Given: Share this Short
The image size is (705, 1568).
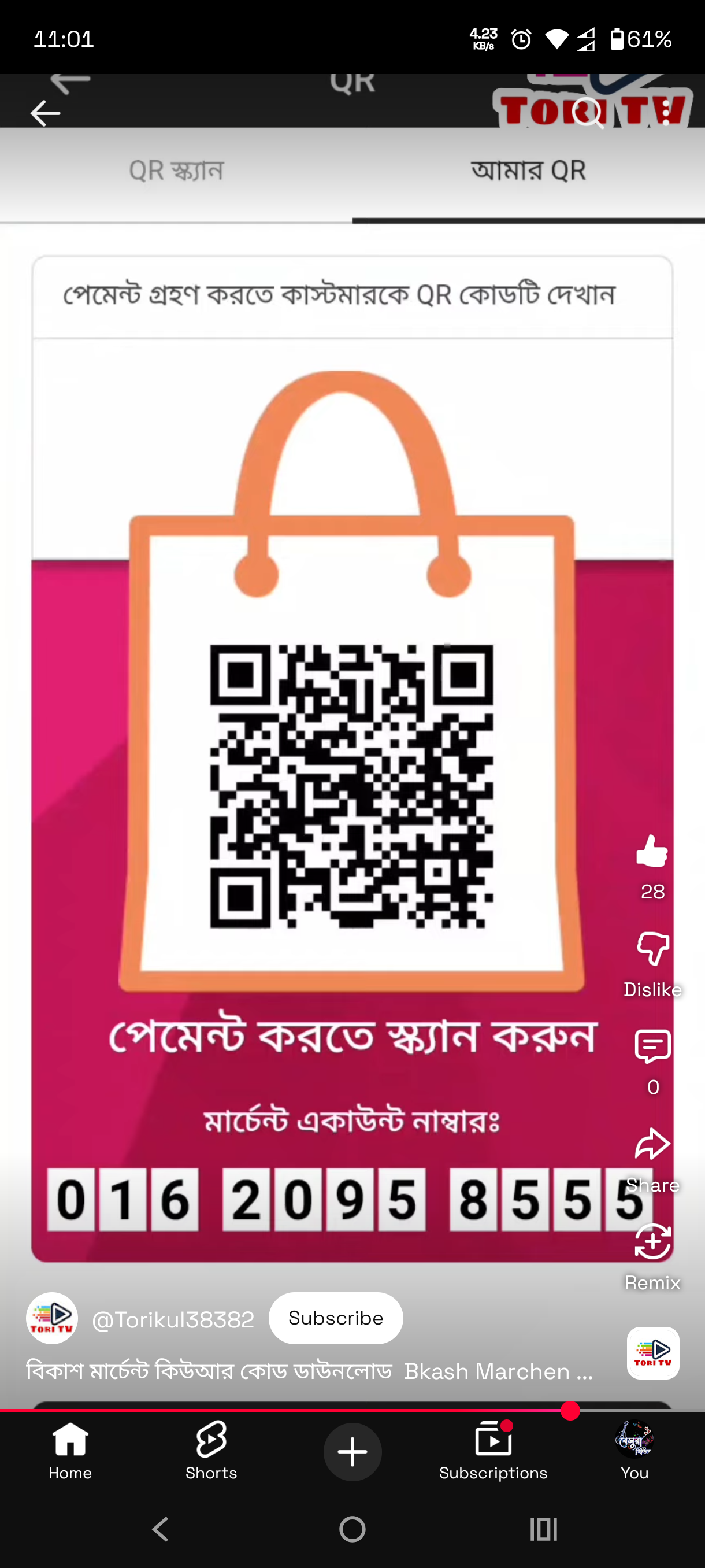Looking at the screenshot, I should 652,1144.
